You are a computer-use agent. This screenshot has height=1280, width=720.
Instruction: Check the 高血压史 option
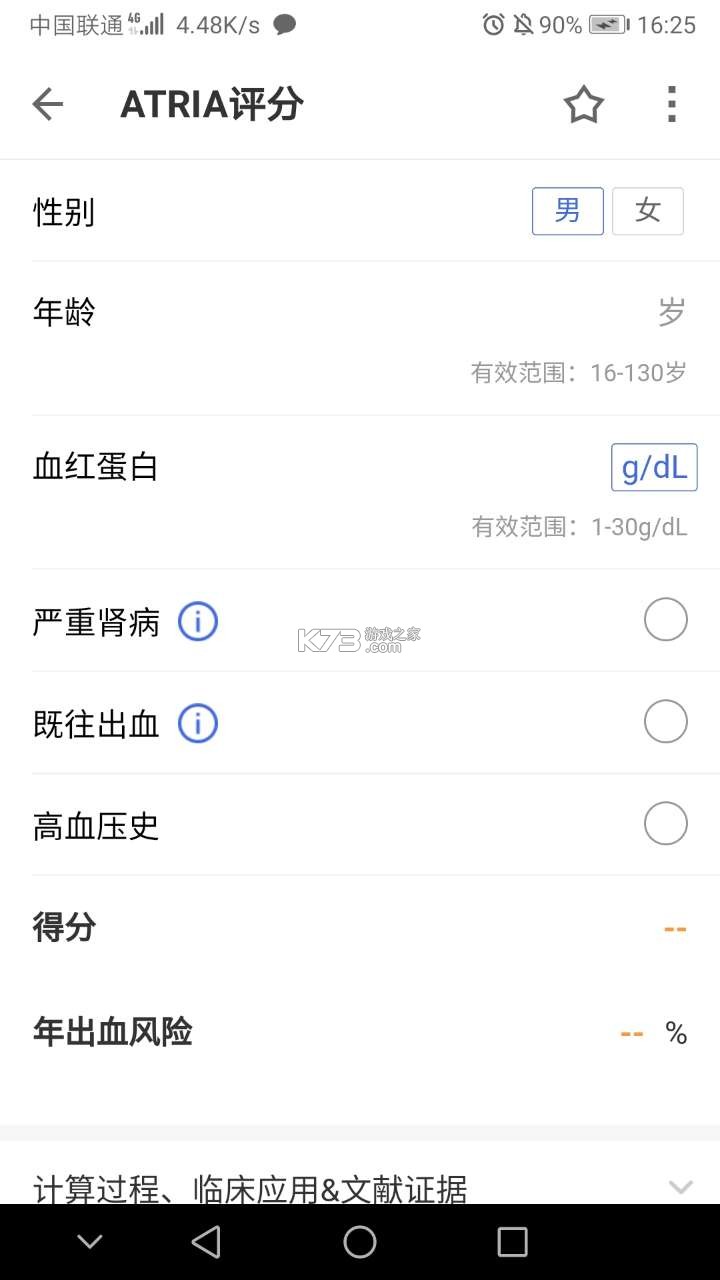pos(666,824)
